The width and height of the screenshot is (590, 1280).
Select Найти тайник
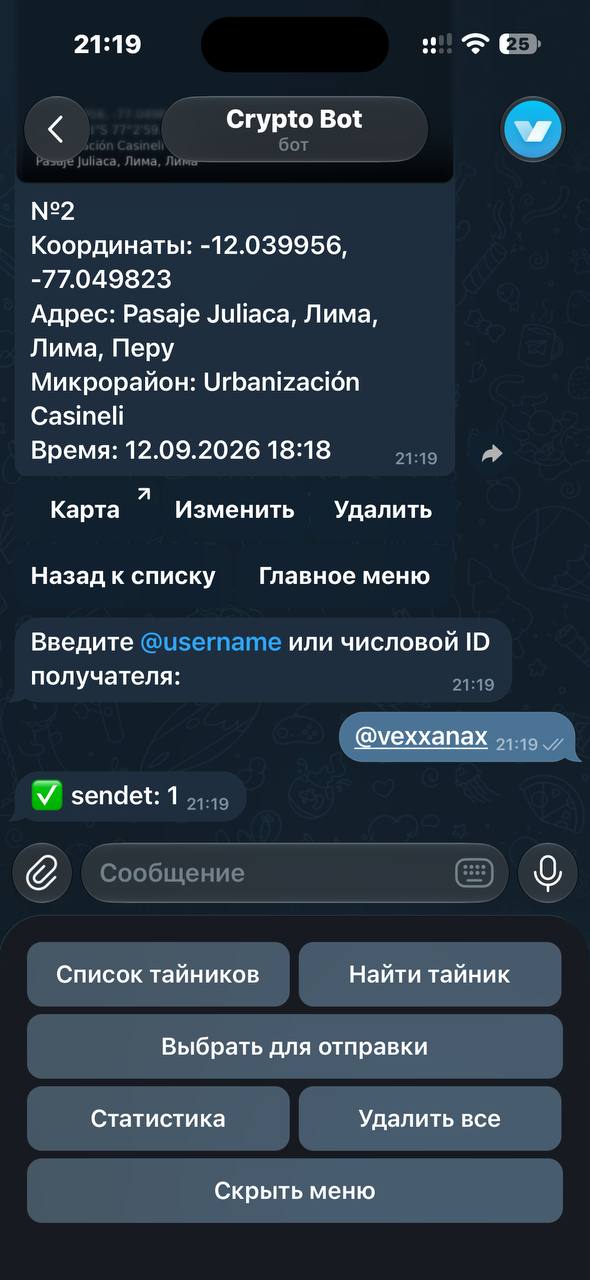click(430, 974)
